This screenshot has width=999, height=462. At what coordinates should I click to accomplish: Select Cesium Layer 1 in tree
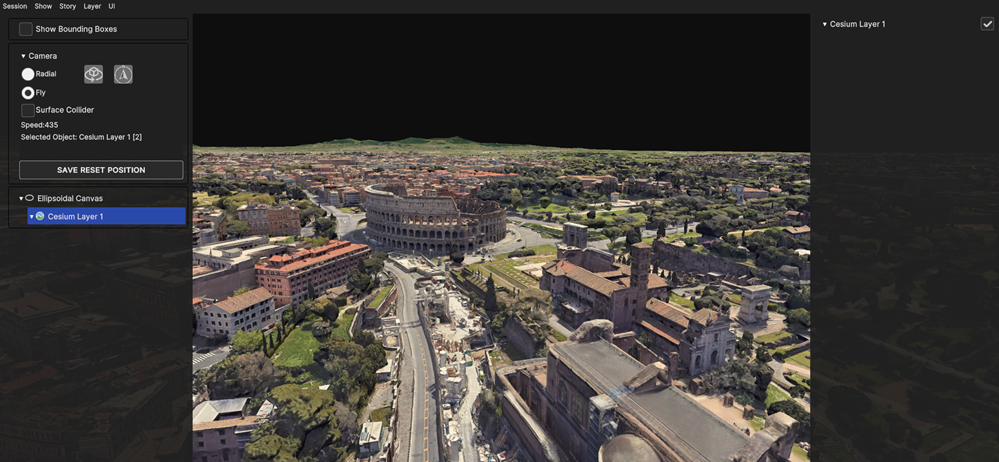(x=75, y=216)
